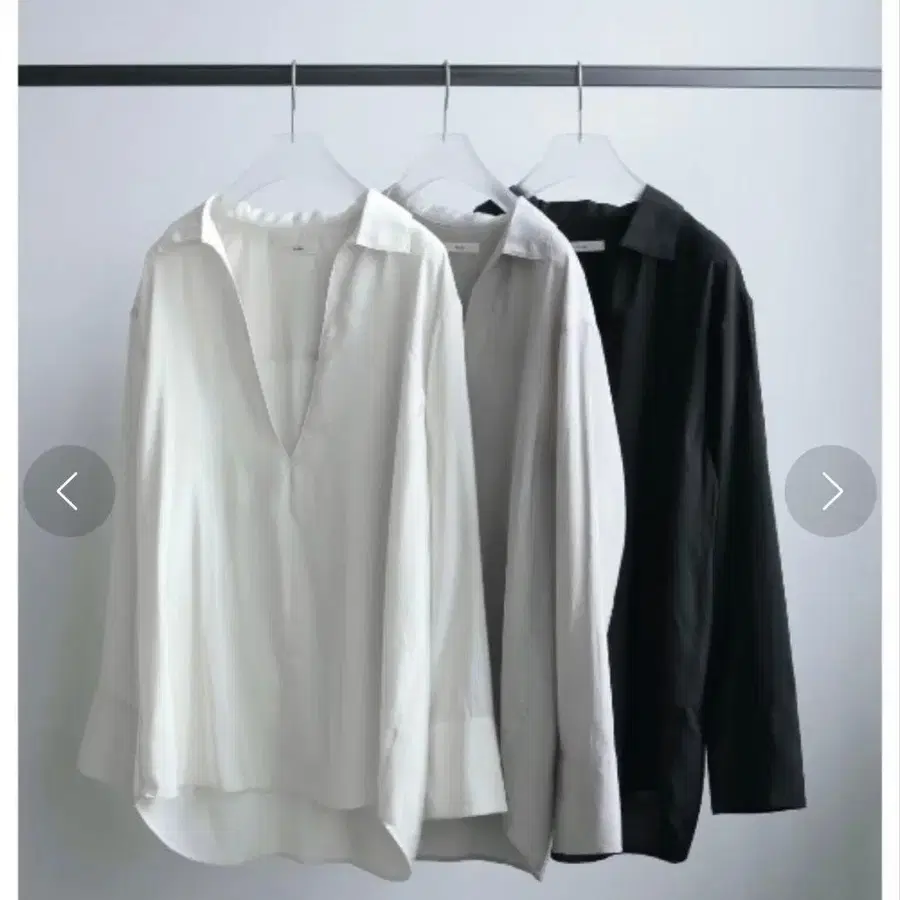Go to the previous product image
The height and width of the screenshot is (900, 900).
coord(68,491)
